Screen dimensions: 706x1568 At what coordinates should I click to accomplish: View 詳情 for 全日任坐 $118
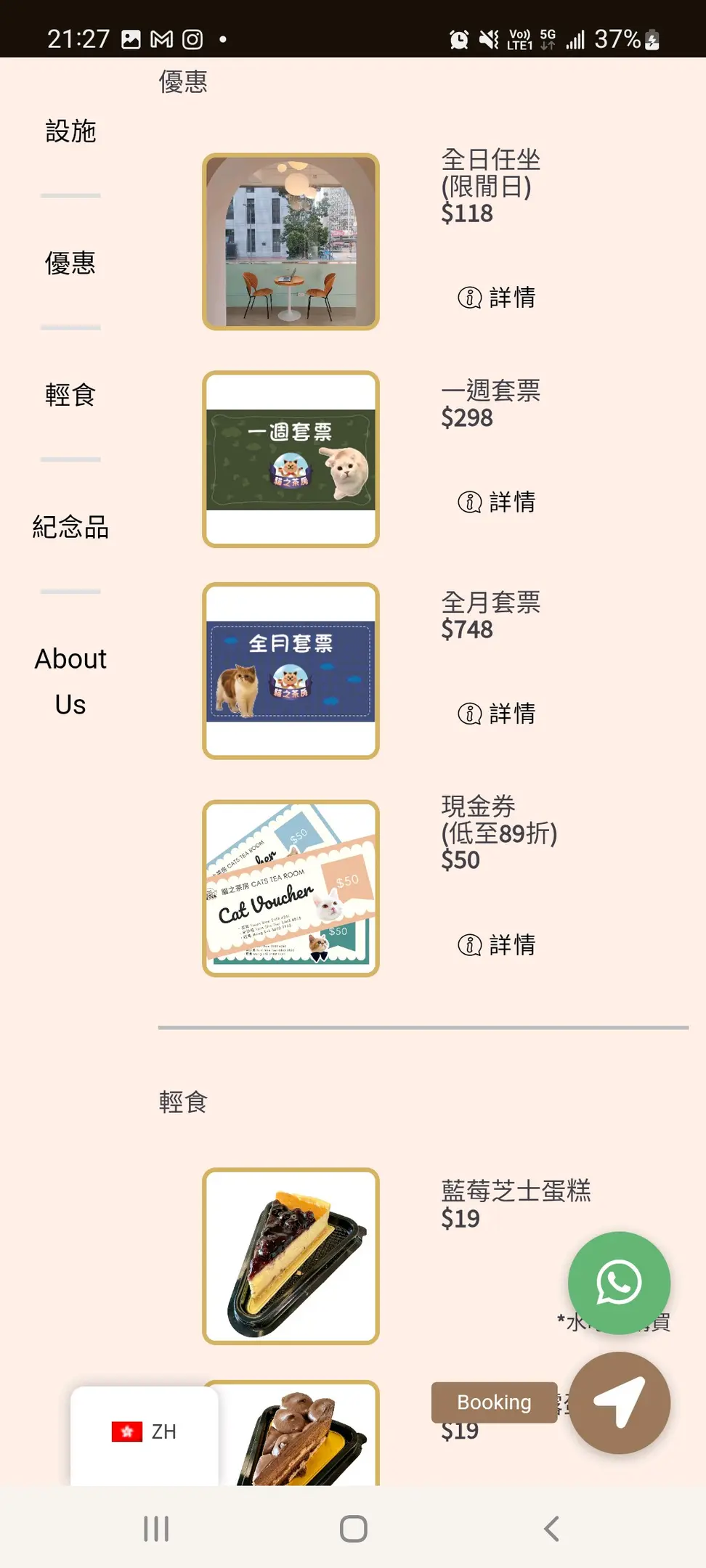[498, 297]
